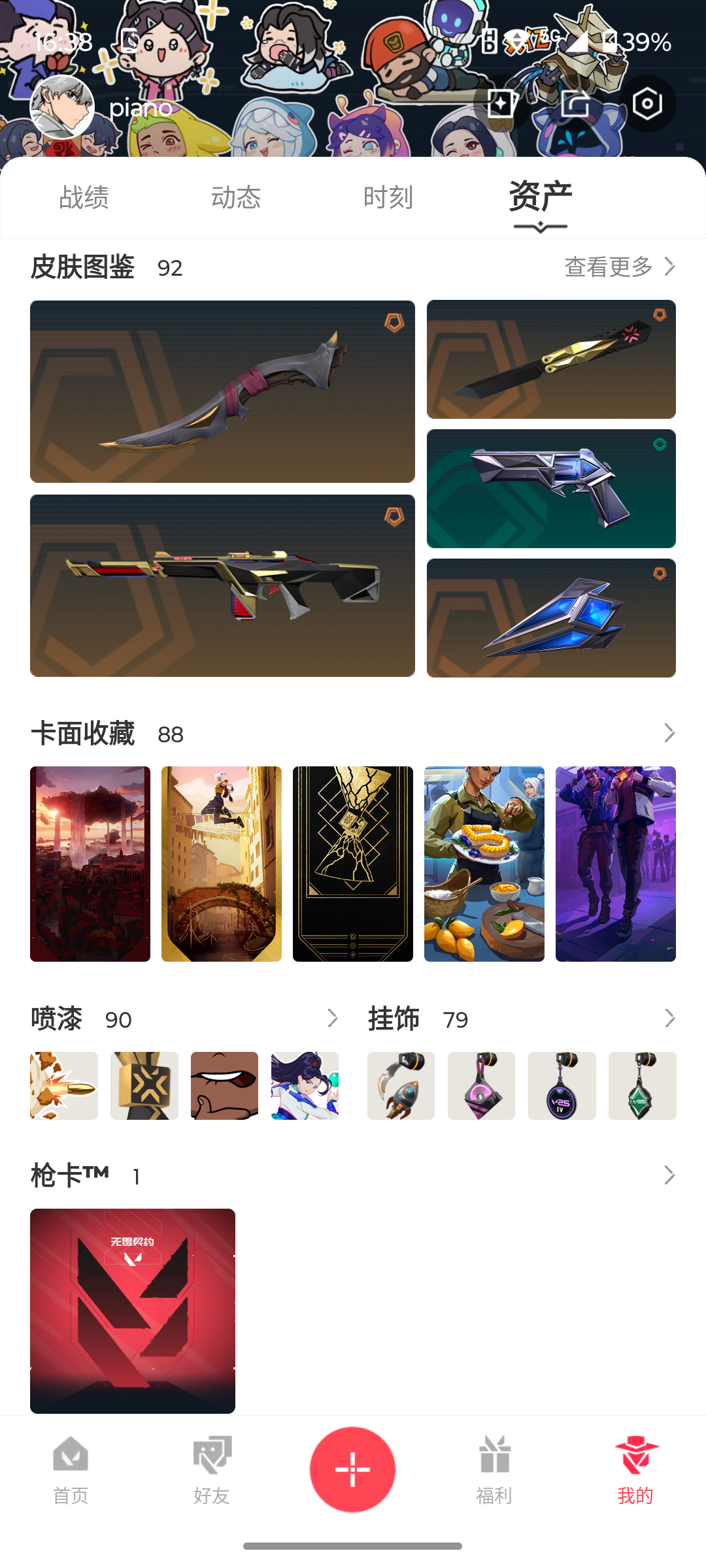Expand the 喷漆 sprays section
The image size is (706, 1568).
tap(332, 1019)
